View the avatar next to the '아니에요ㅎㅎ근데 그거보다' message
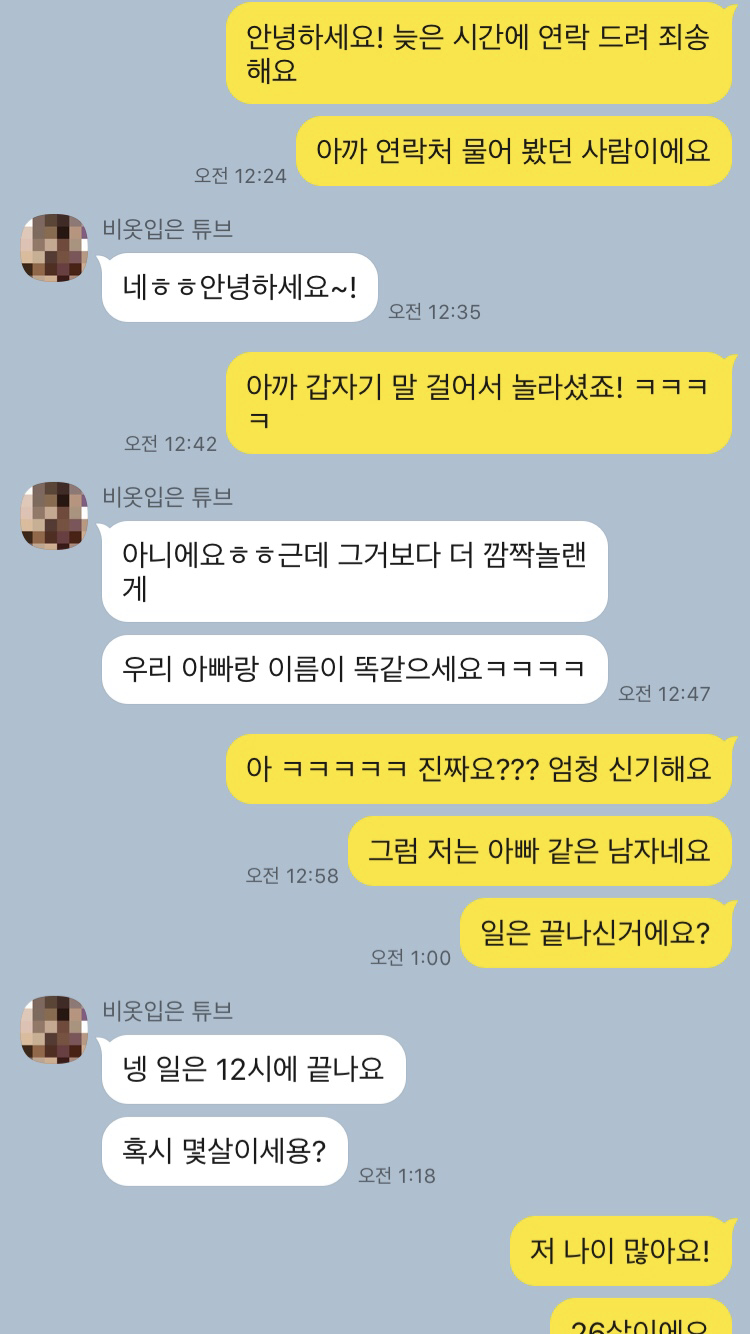 pyautogui.click(x=54, y=515)
